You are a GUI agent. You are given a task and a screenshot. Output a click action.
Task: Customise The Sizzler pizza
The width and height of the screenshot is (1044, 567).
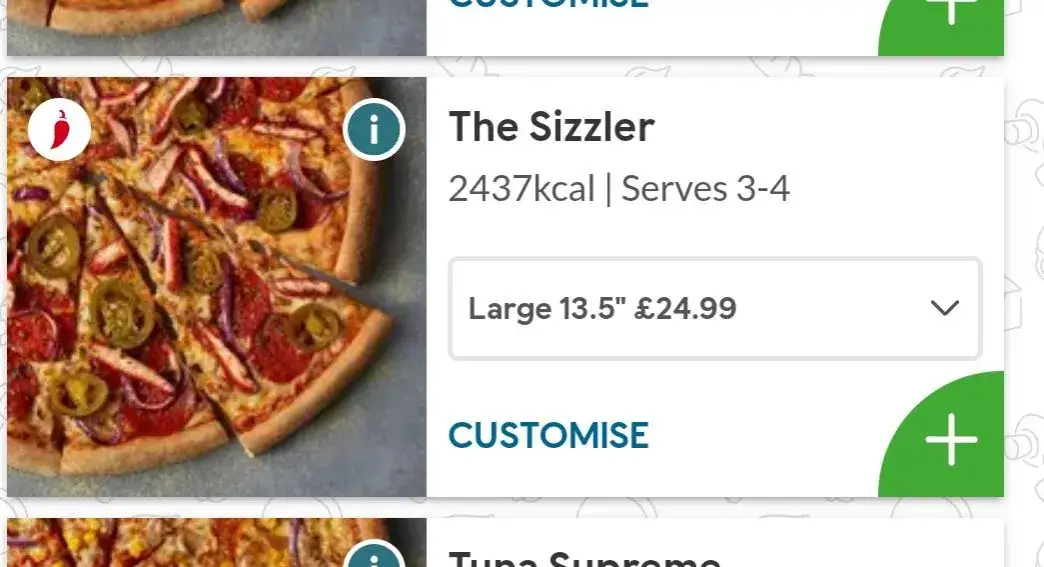(548, 435)
